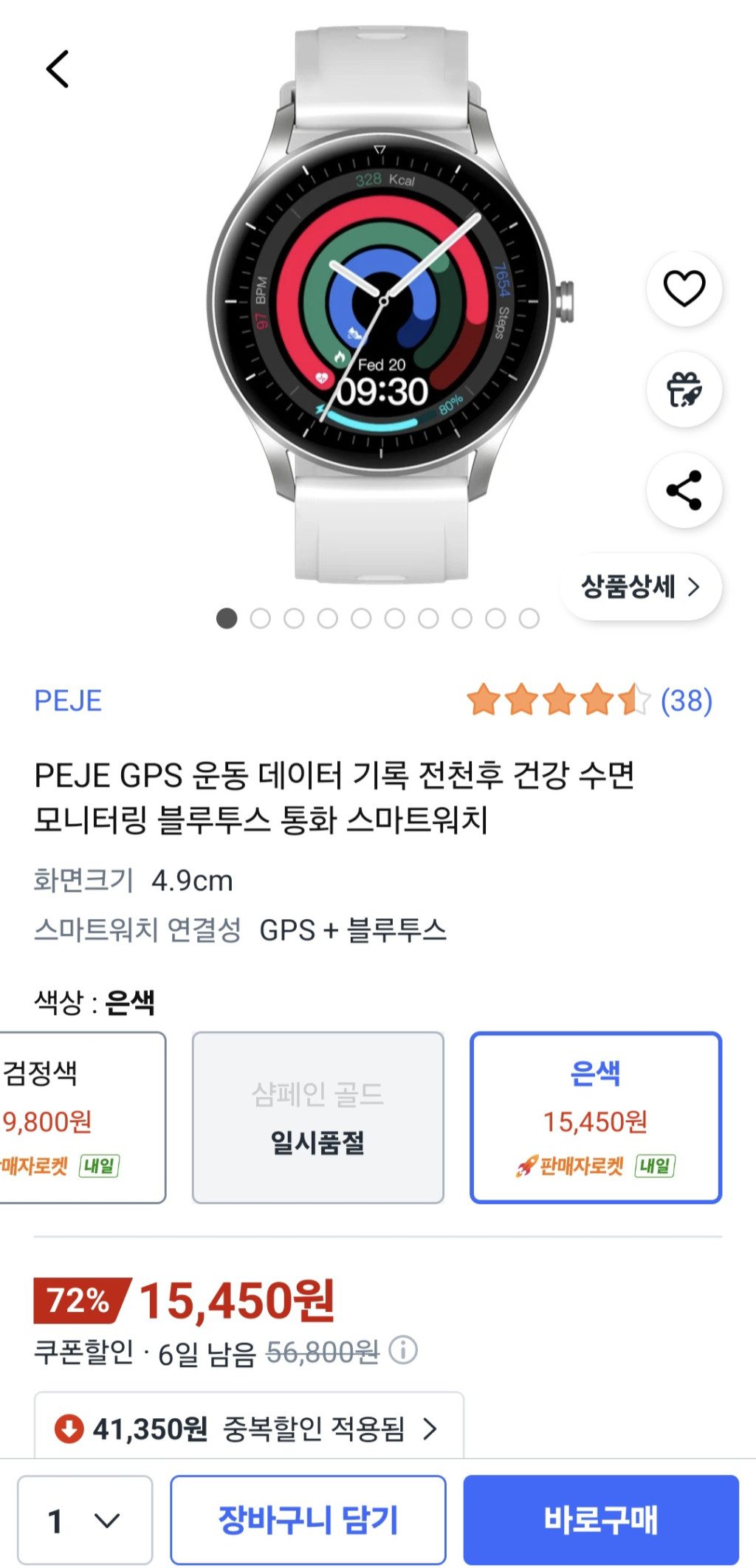This screenshot has width=756, height=1568.
Task: Tap the sold-out 샴페인 골드 option
Action: tap(317, 1117)
